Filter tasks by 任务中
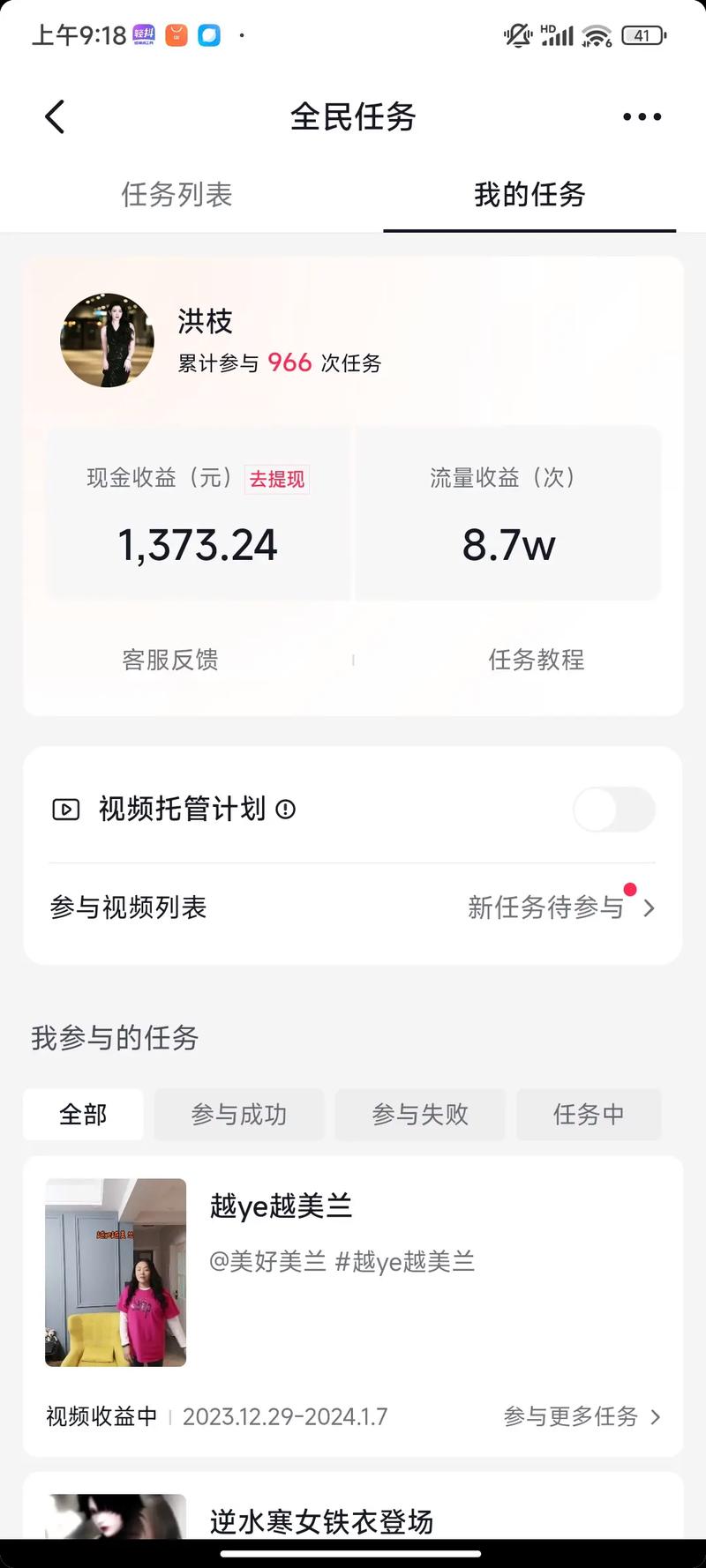The height and width of the screenshot is (1568, 706). pyautogui.click(x=589, y=1115)
